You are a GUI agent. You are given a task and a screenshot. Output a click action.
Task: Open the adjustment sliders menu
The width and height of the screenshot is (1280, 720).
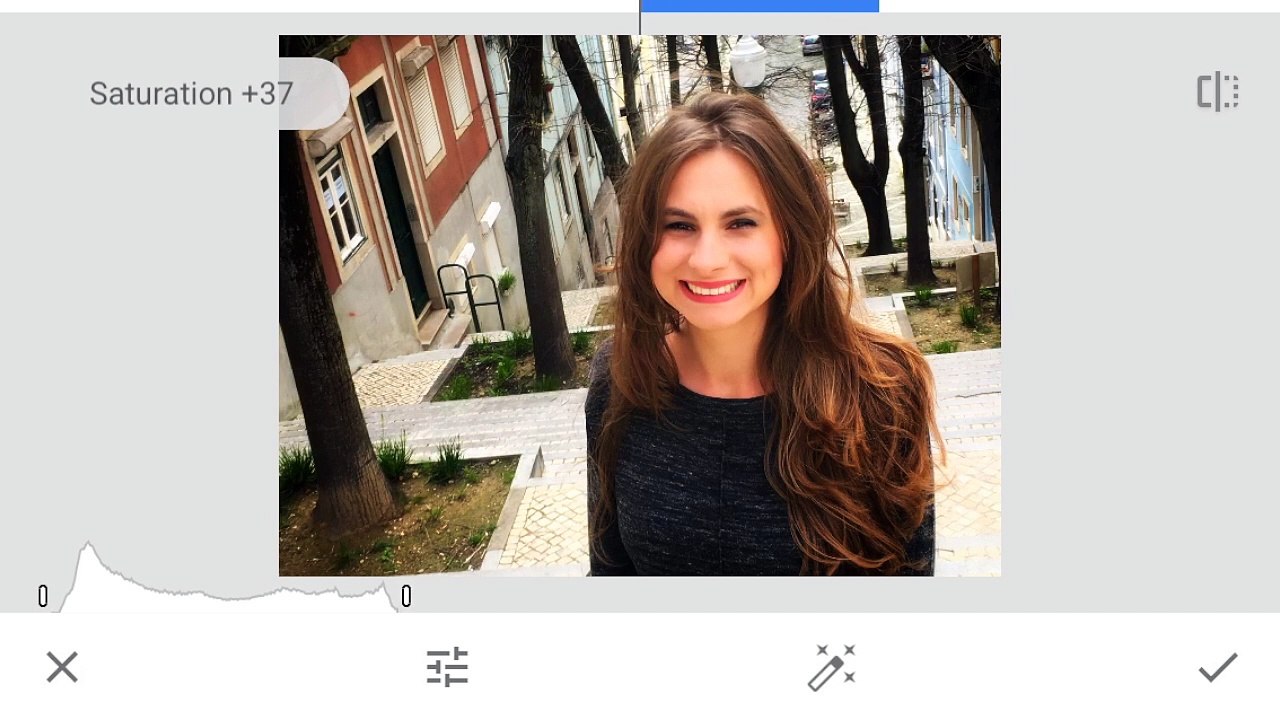[447, 667]
